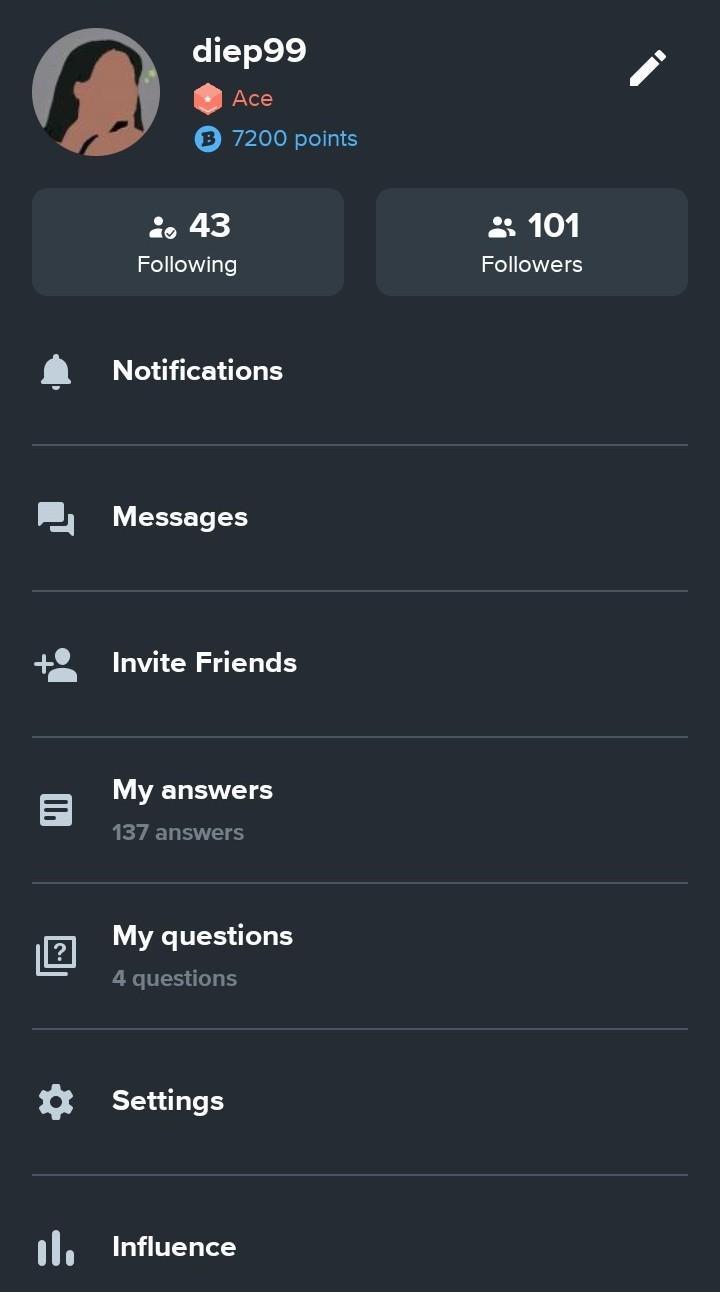Open Settings

168,1101
